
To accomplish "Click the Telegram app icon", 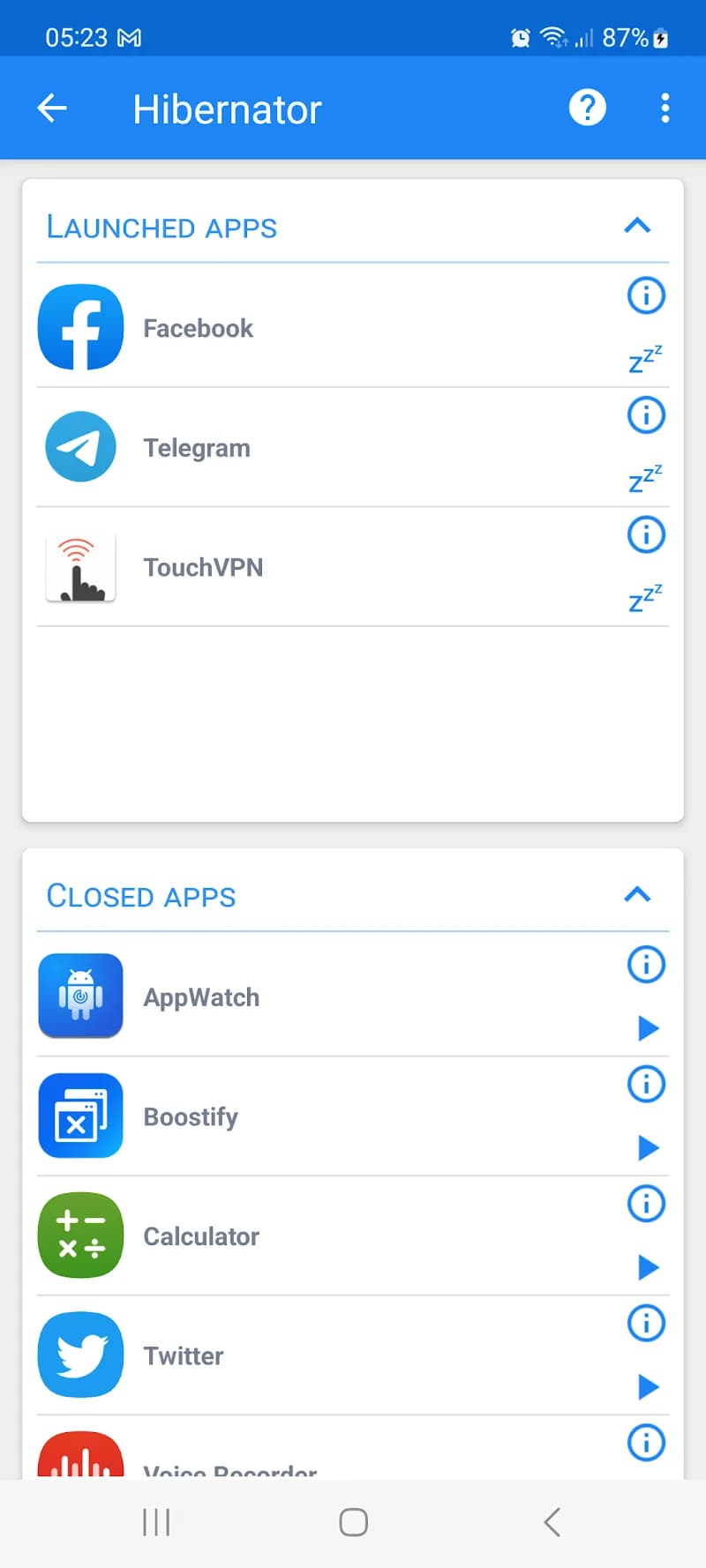I will pos(80,447).
